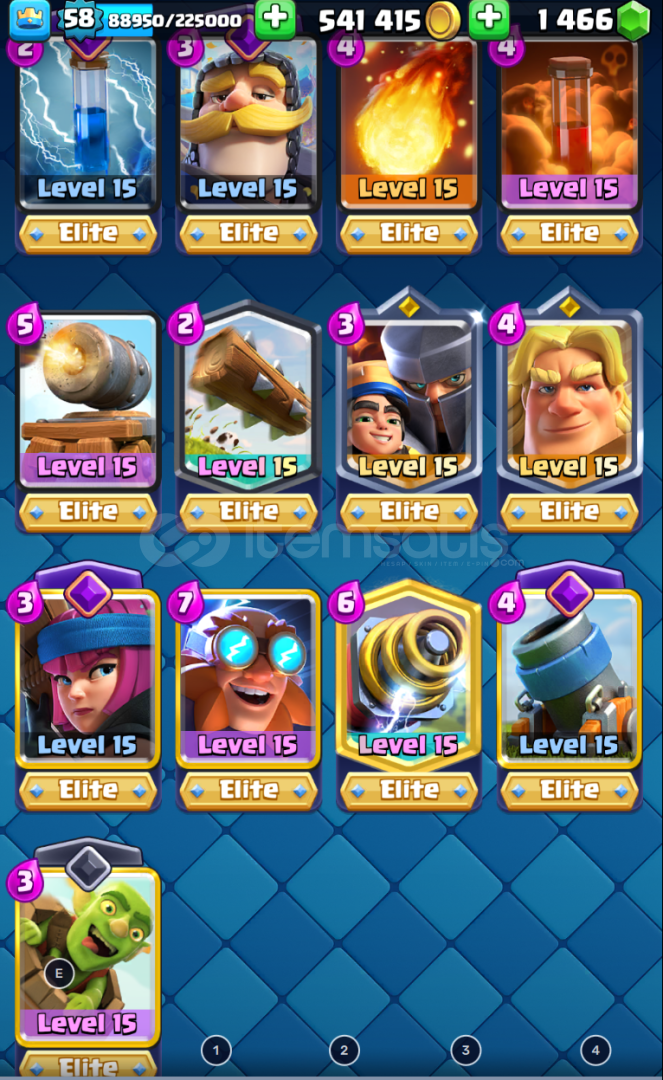Open The Log card

click(249, 397)
